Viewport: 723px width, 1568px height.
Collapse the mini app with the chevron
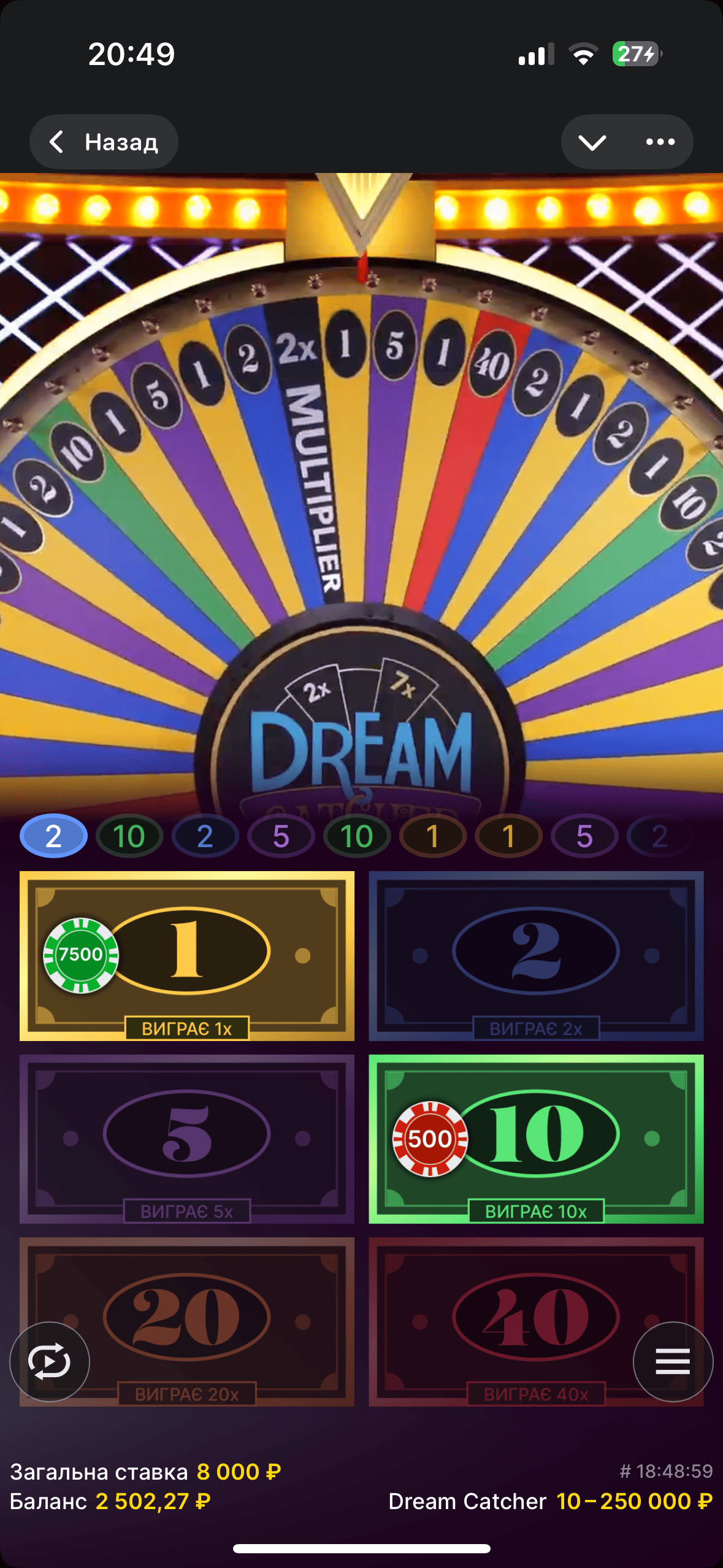[592, 142]
